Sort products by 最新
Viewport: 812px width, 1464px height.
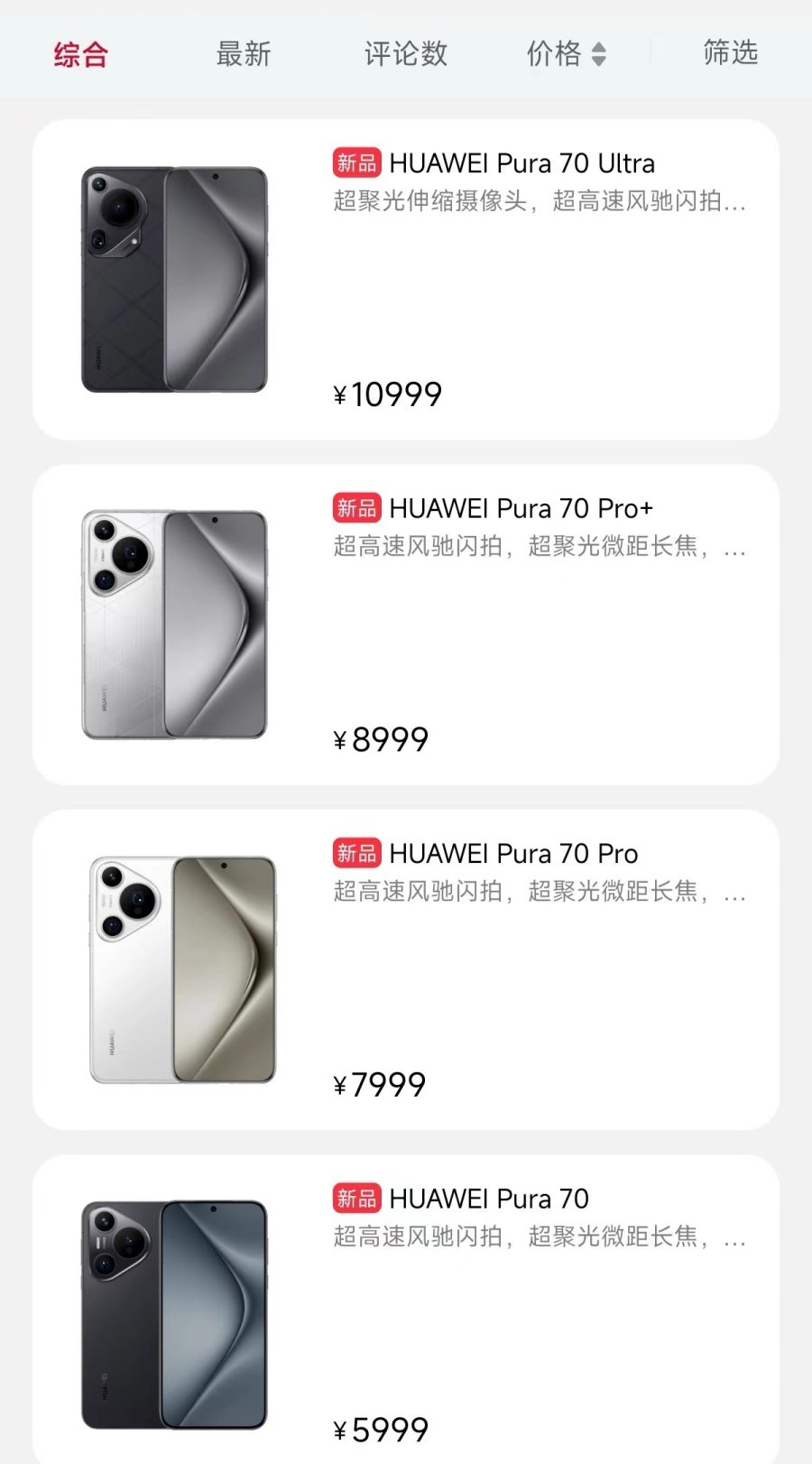[x=244, y=54]
